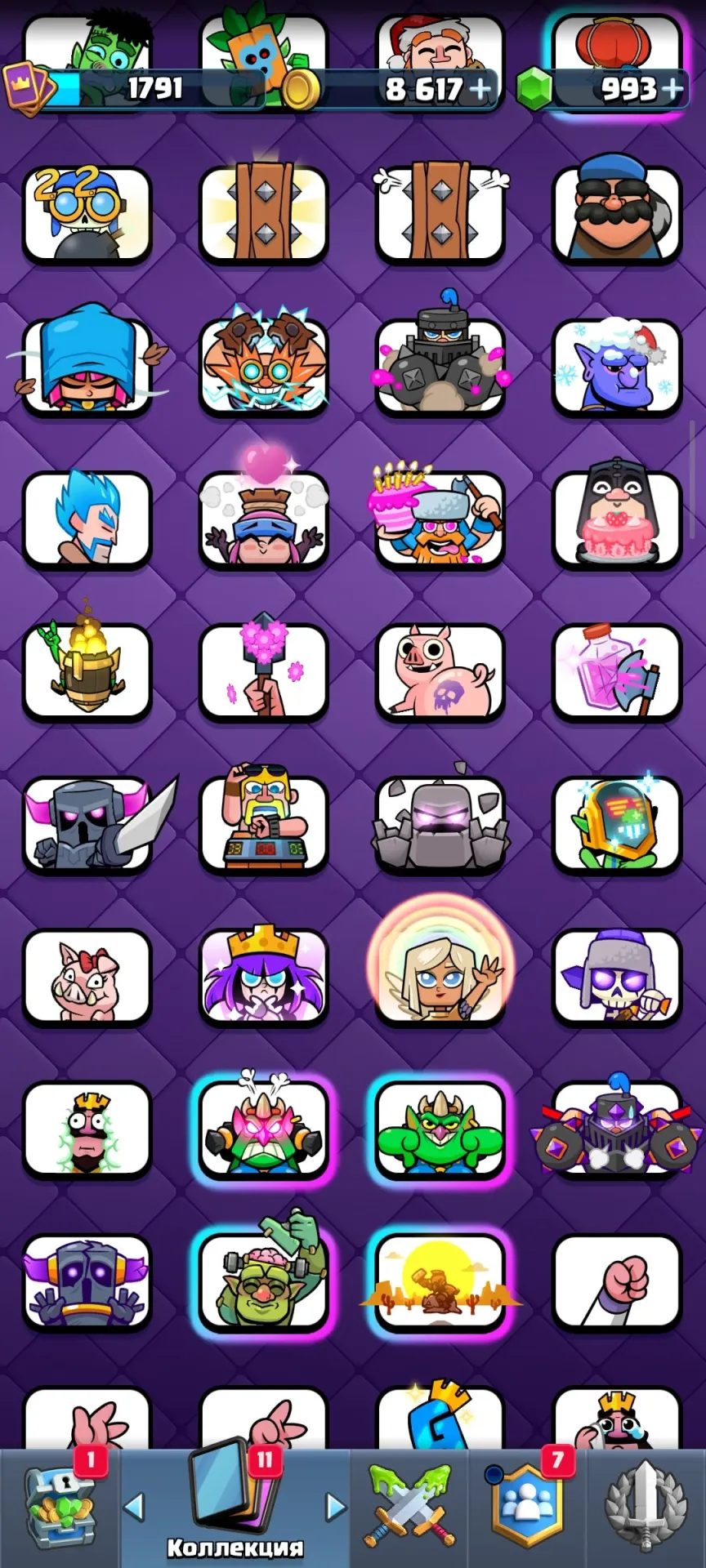Select the Коллекция tab
This screenshot has width=706, height=1568.
coord(235,1508)
